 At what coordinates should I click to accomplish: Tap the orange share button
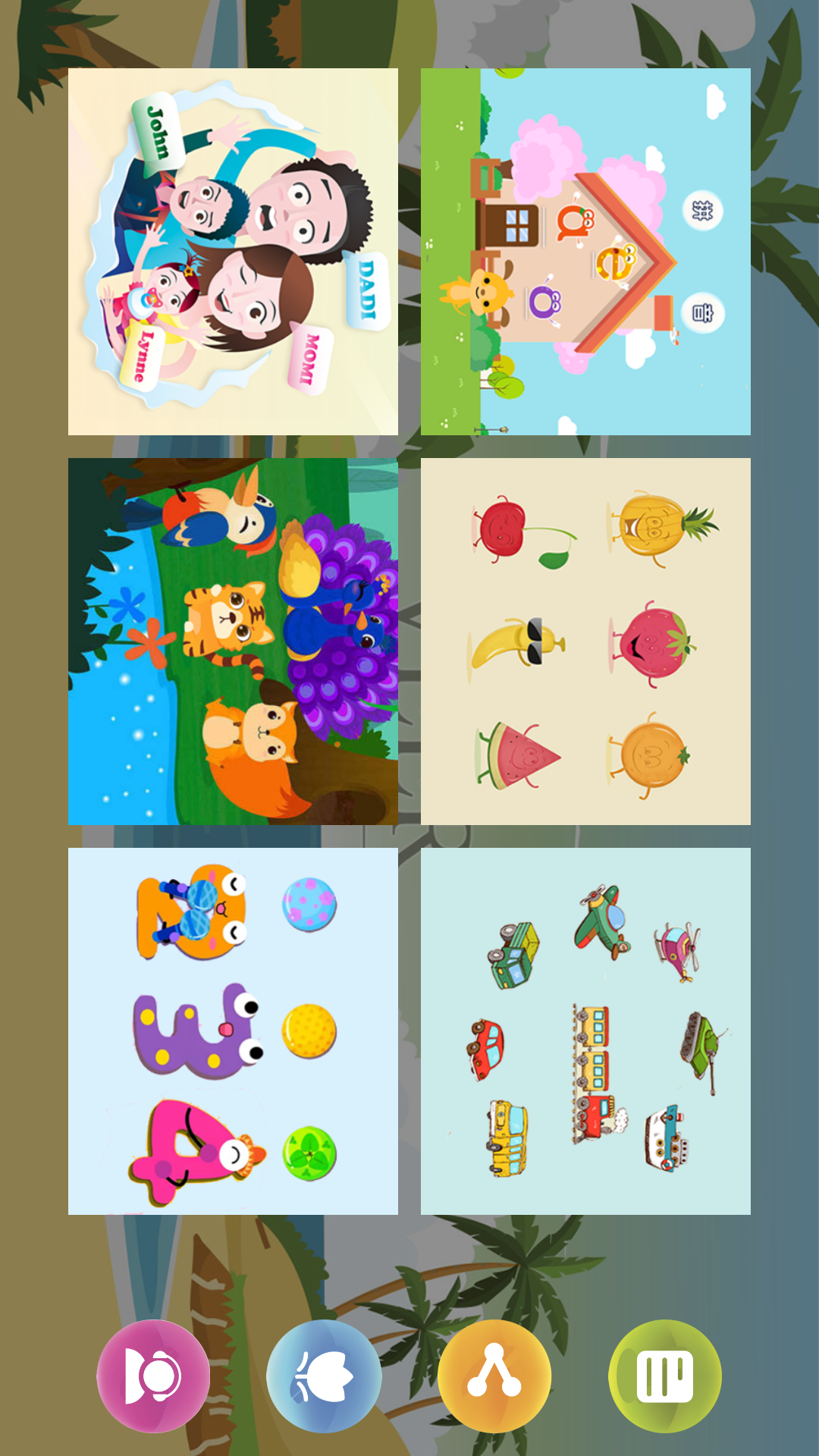pyautogui.click(x=494, y=1376)
